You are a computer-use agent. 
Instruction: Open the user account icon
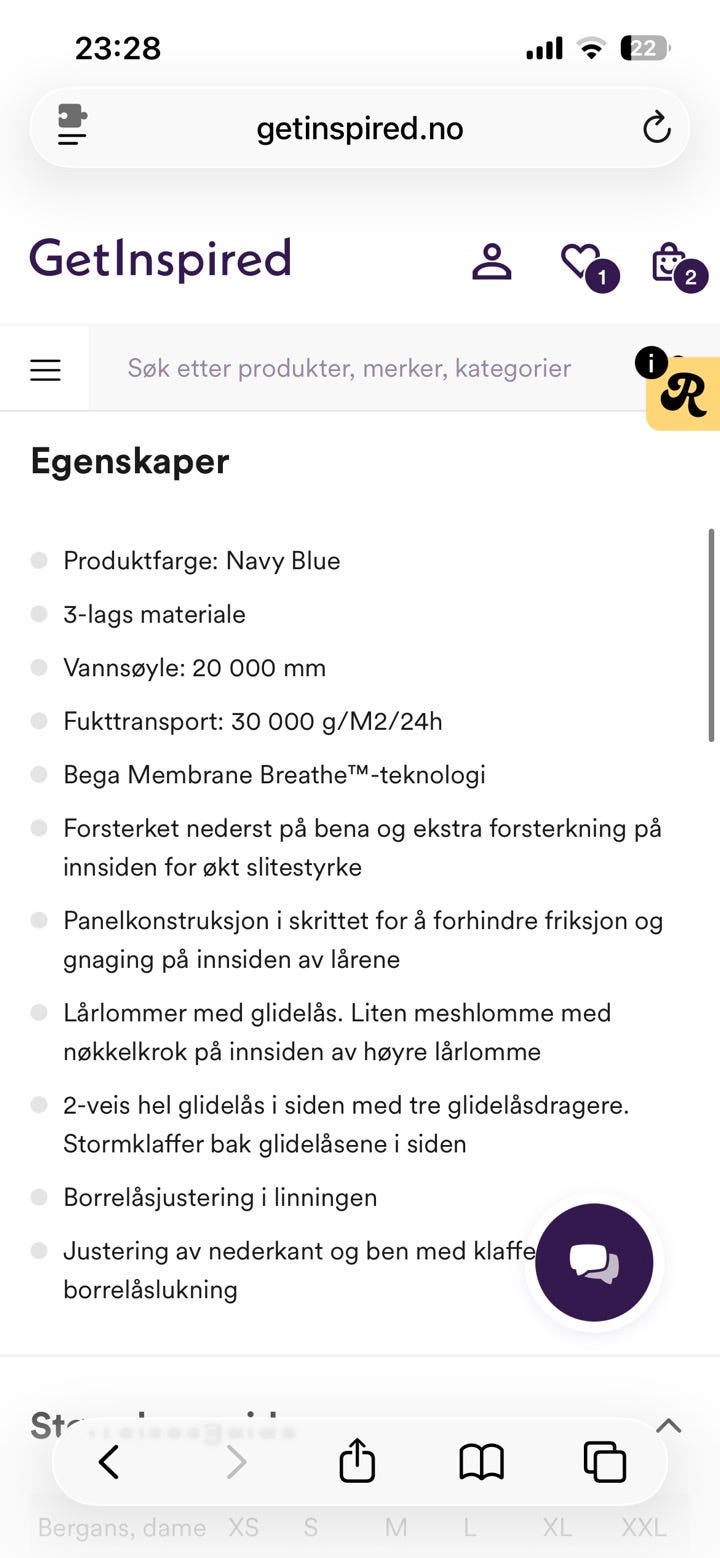coord(491,261)
